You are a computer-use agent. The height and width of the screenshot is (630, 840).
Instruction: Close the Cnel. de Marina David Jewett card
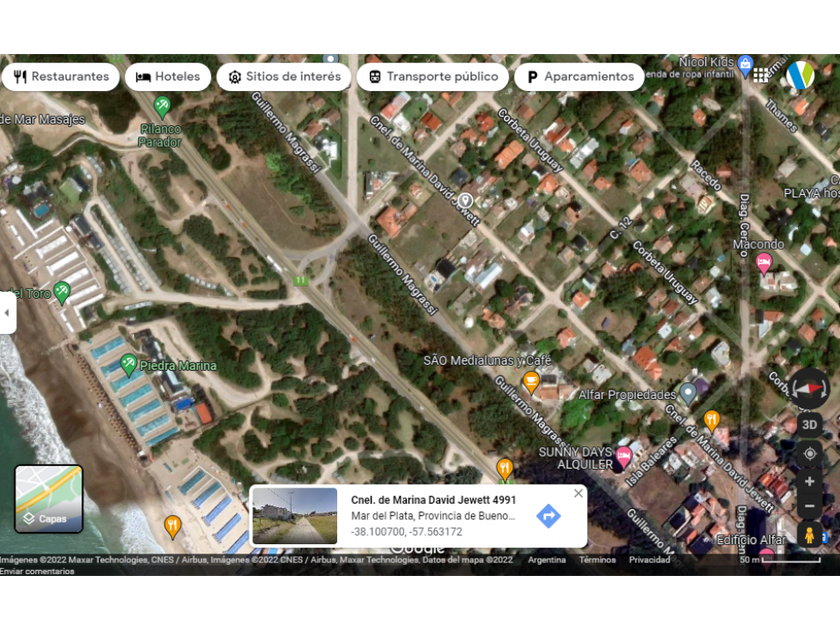click(578, 493)
